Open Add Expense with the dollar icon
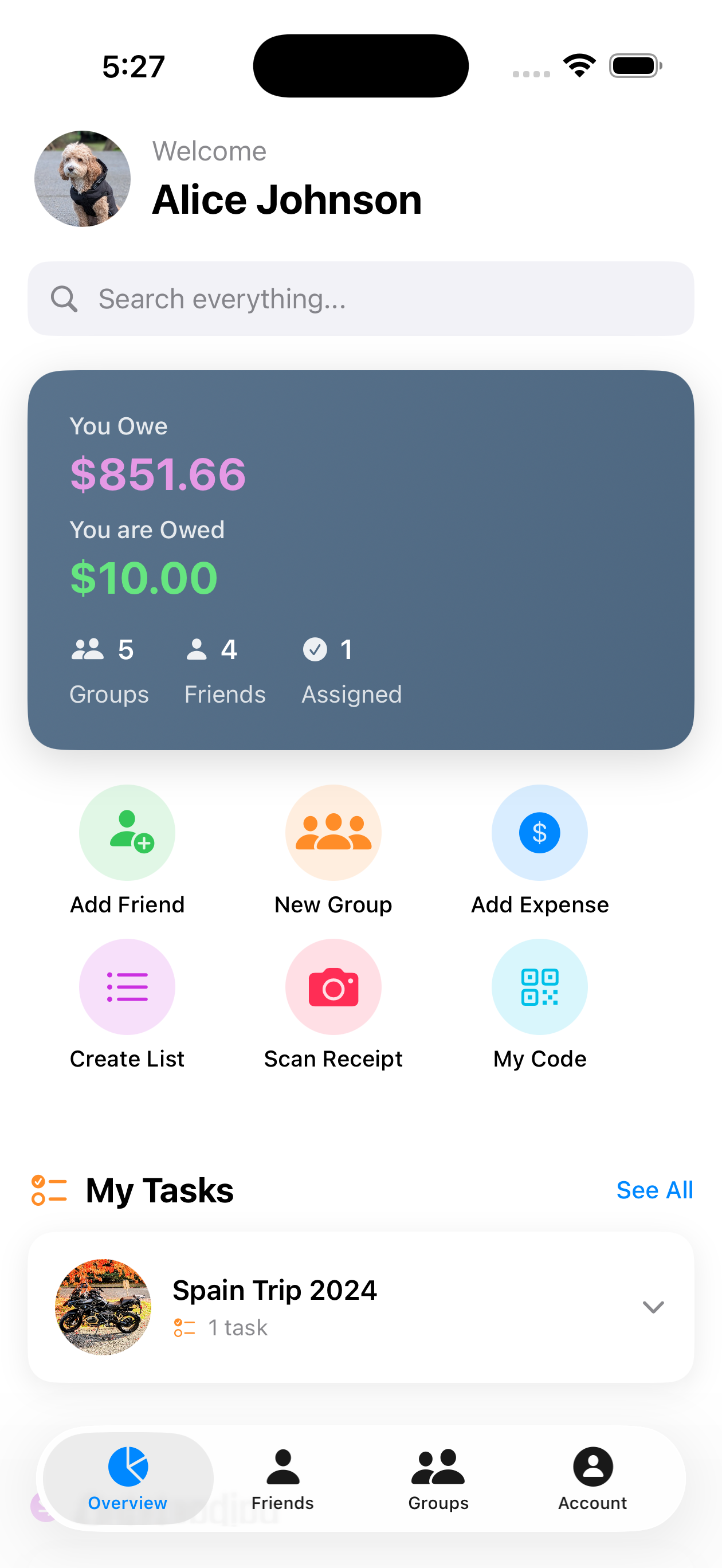This screenshot has width=722, height=1568. 539,832
